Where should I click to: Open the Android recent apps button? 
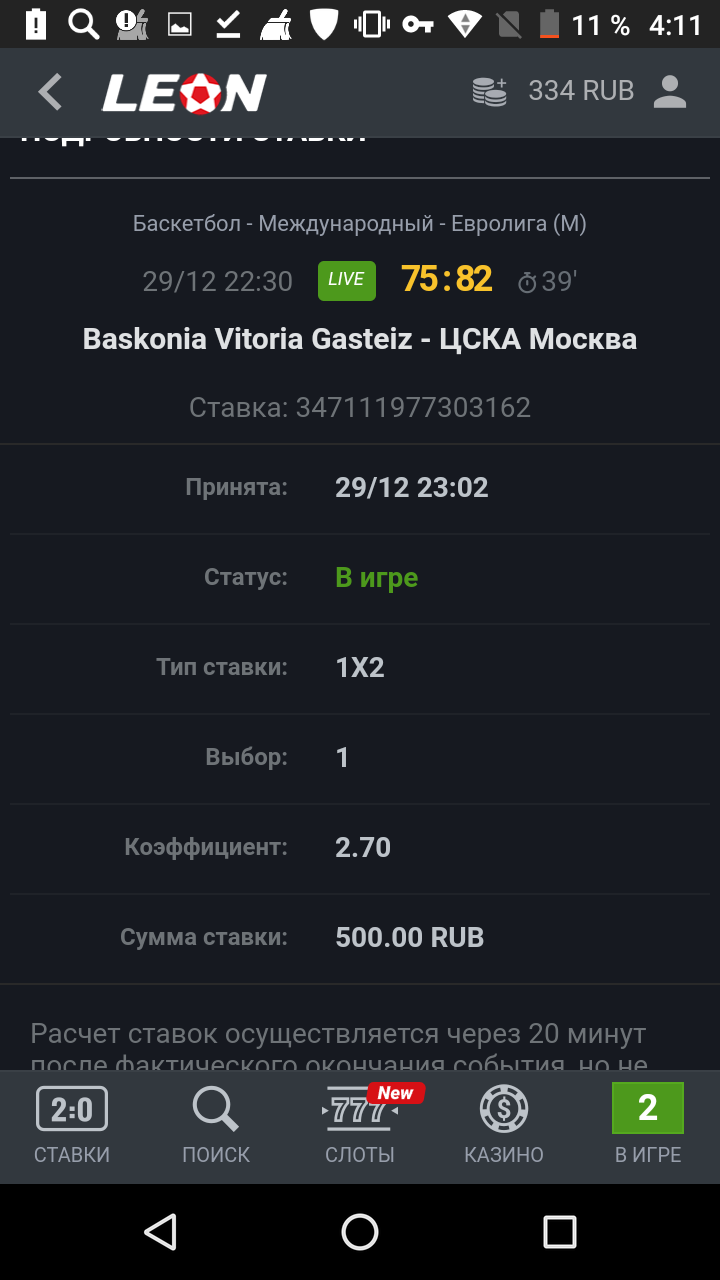tap(560, 1232)
